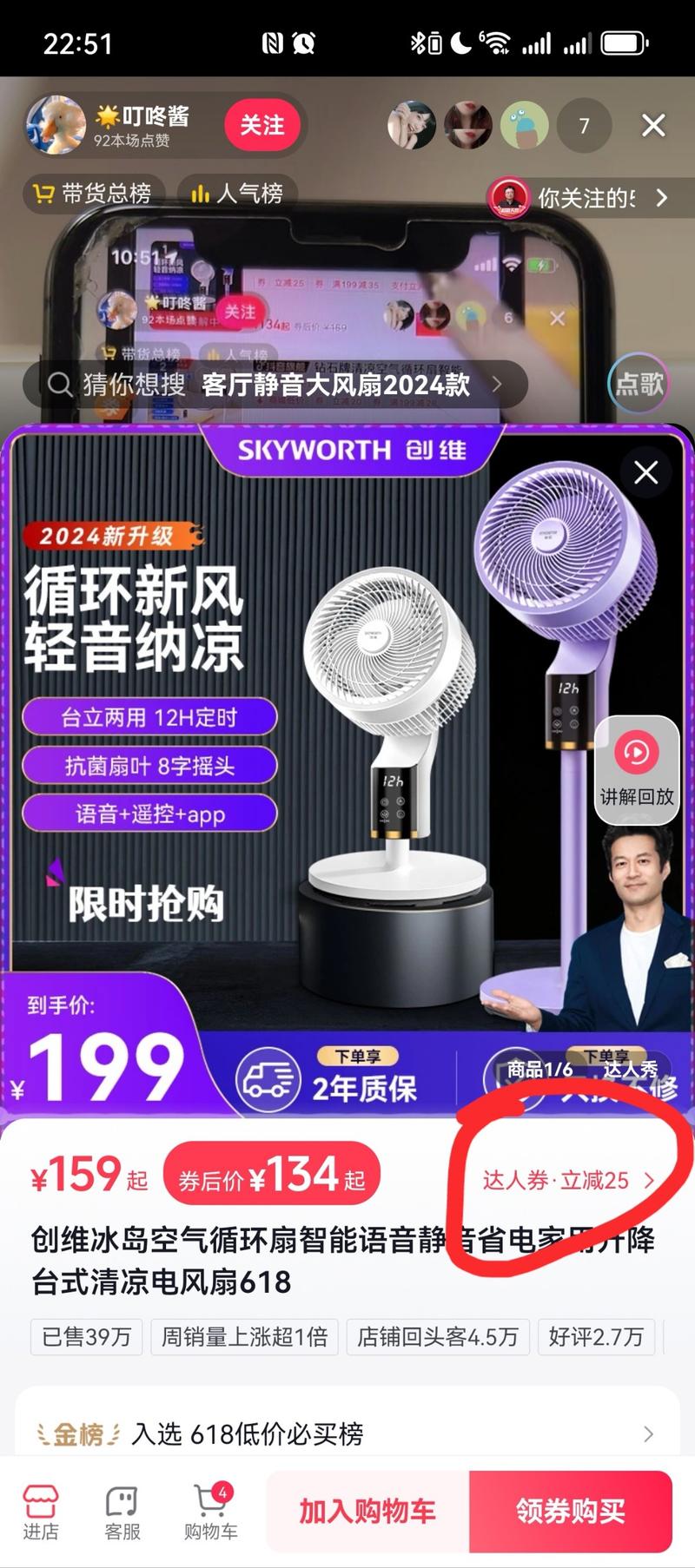Open the 人气榜 popularity ranking

(x=237, y=194)
